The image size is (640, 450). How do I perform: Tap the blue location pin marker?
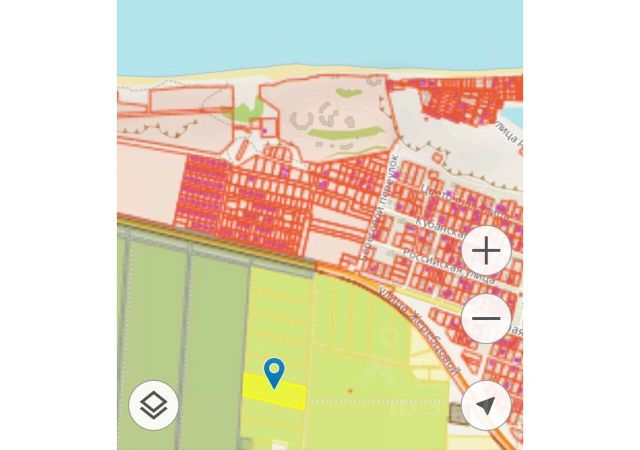click(x=274, y=372)
